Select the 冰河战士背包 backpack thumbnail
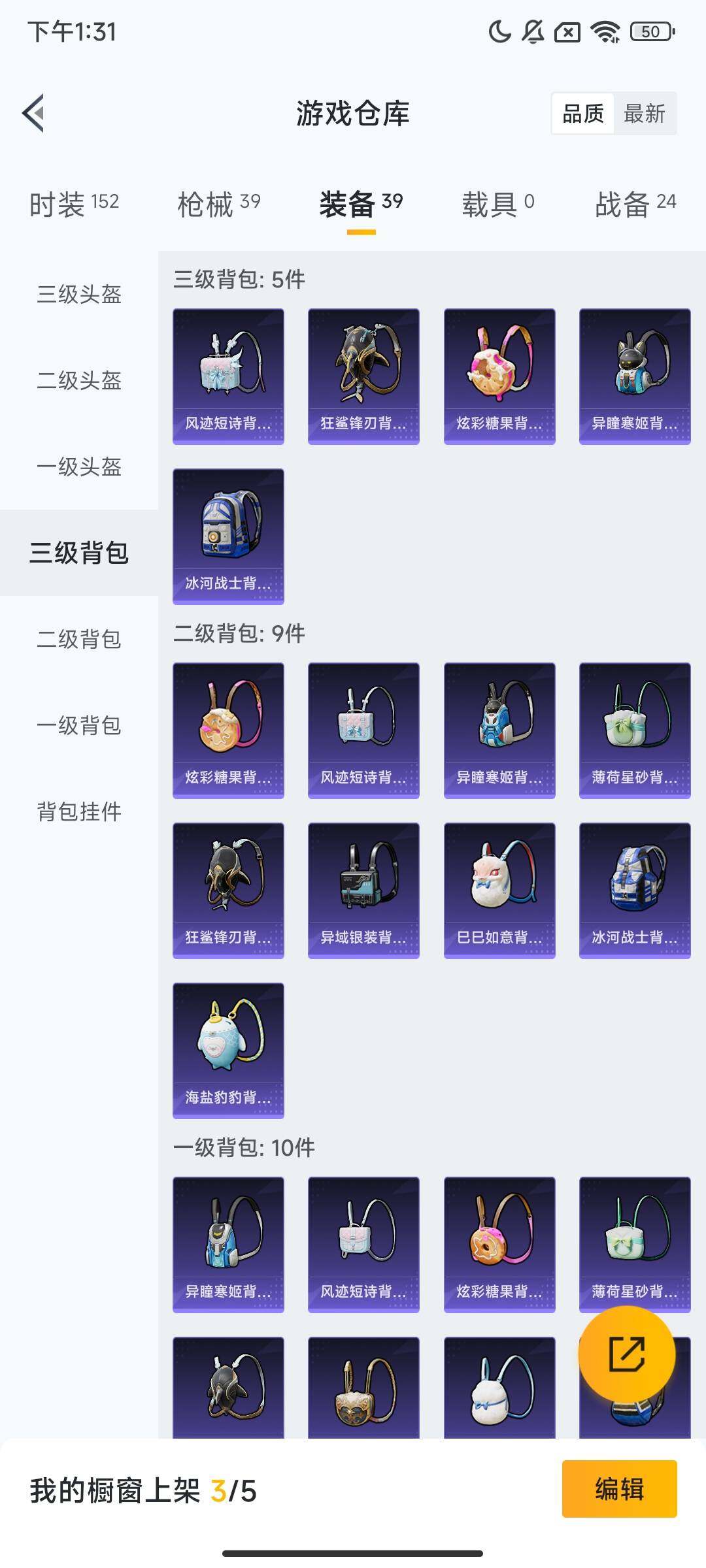This screenshot has height=1568, width=706. (228, 534)
